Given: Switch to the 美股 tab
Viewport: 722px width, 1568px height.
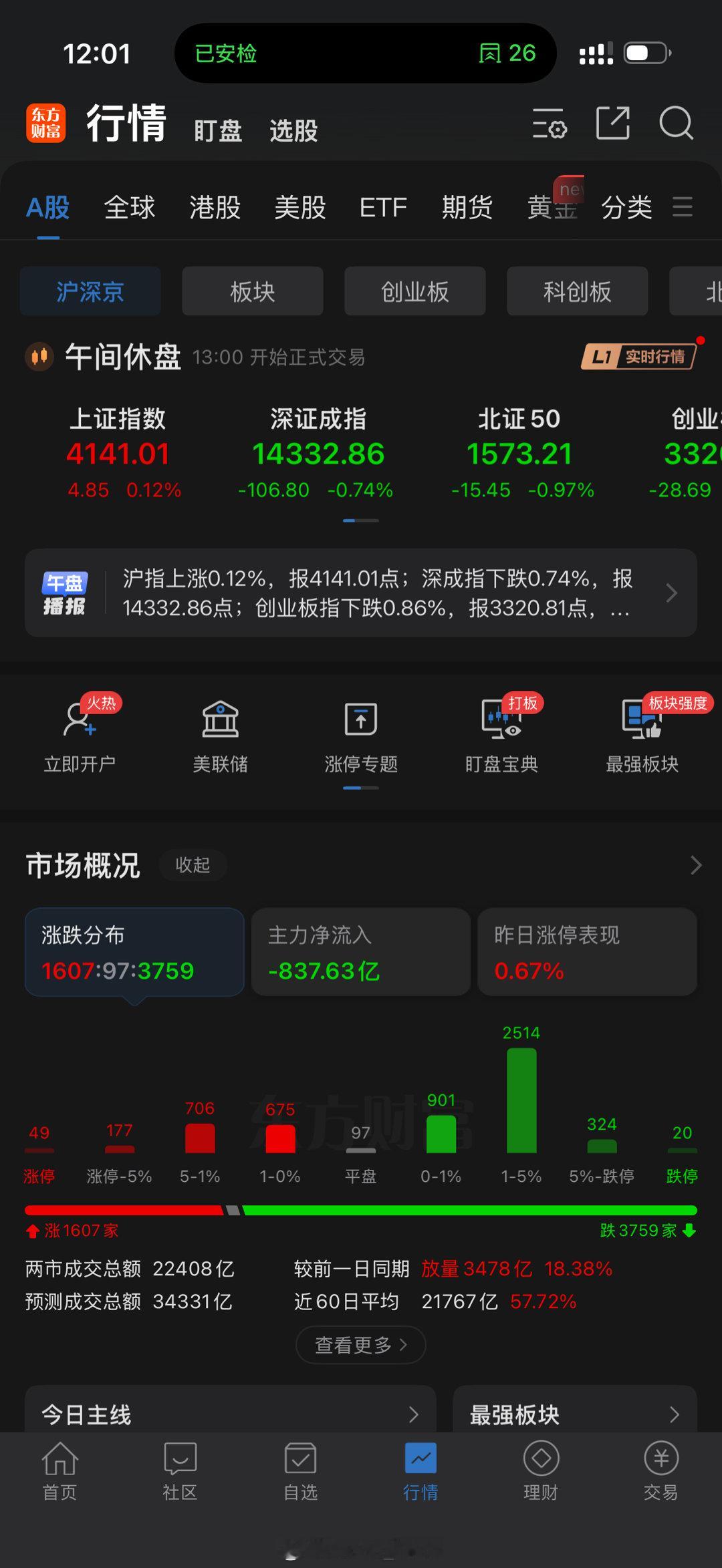Looking at the screenshot, I should (x=300, y=207).
